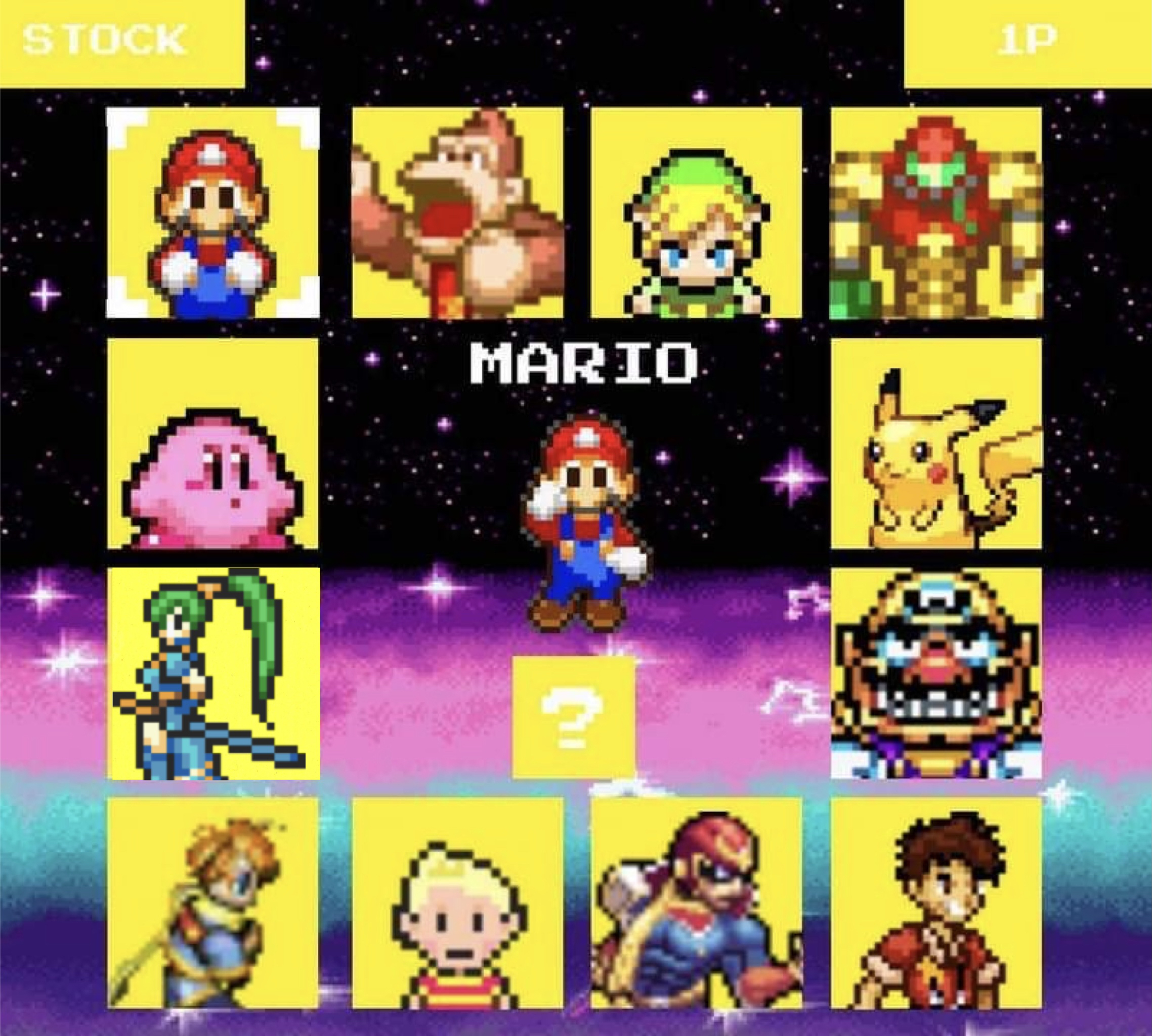Select the Mario character tile
The width and height of the screenshot is (1152, 1036).
click(213, 212)
